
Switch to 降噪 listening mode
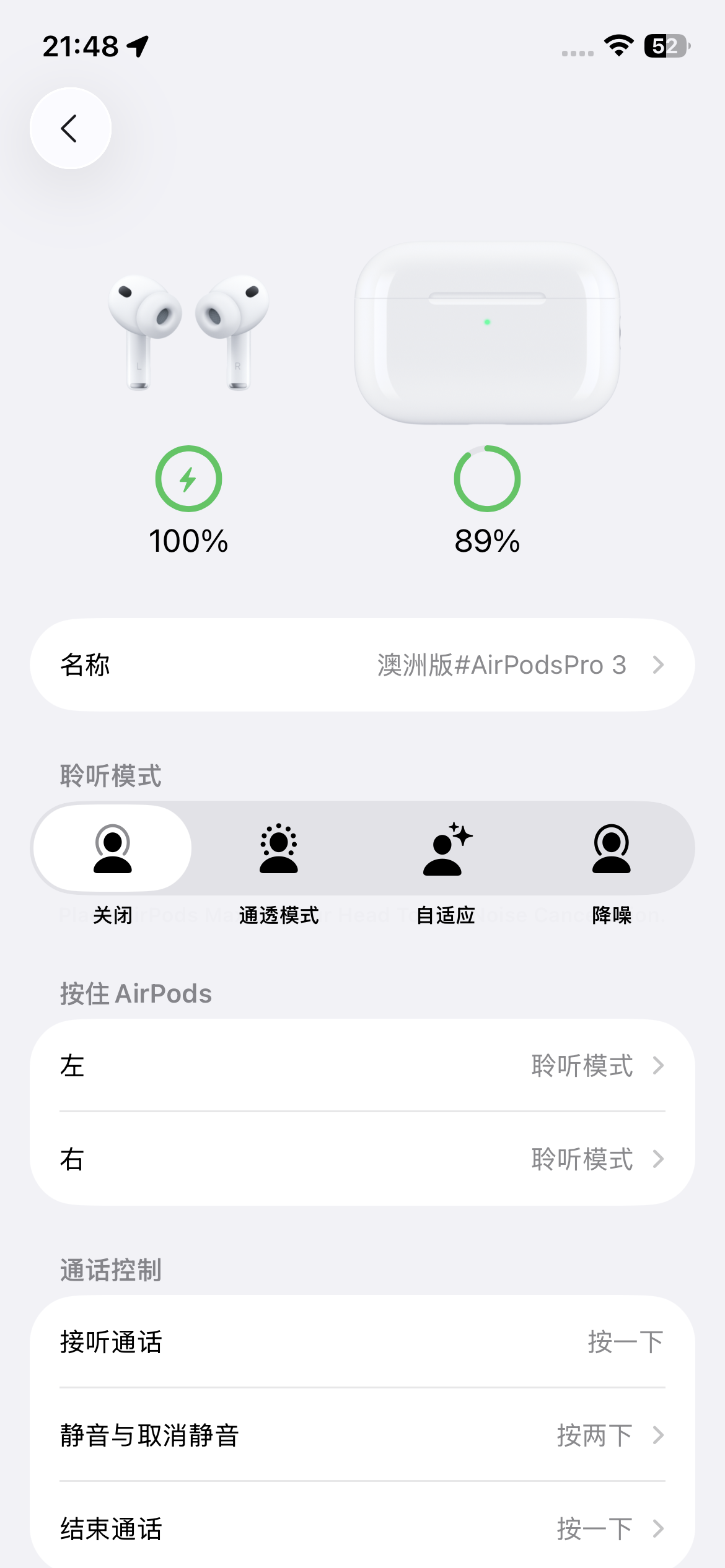pyautogui.click(x=611, y=848)
